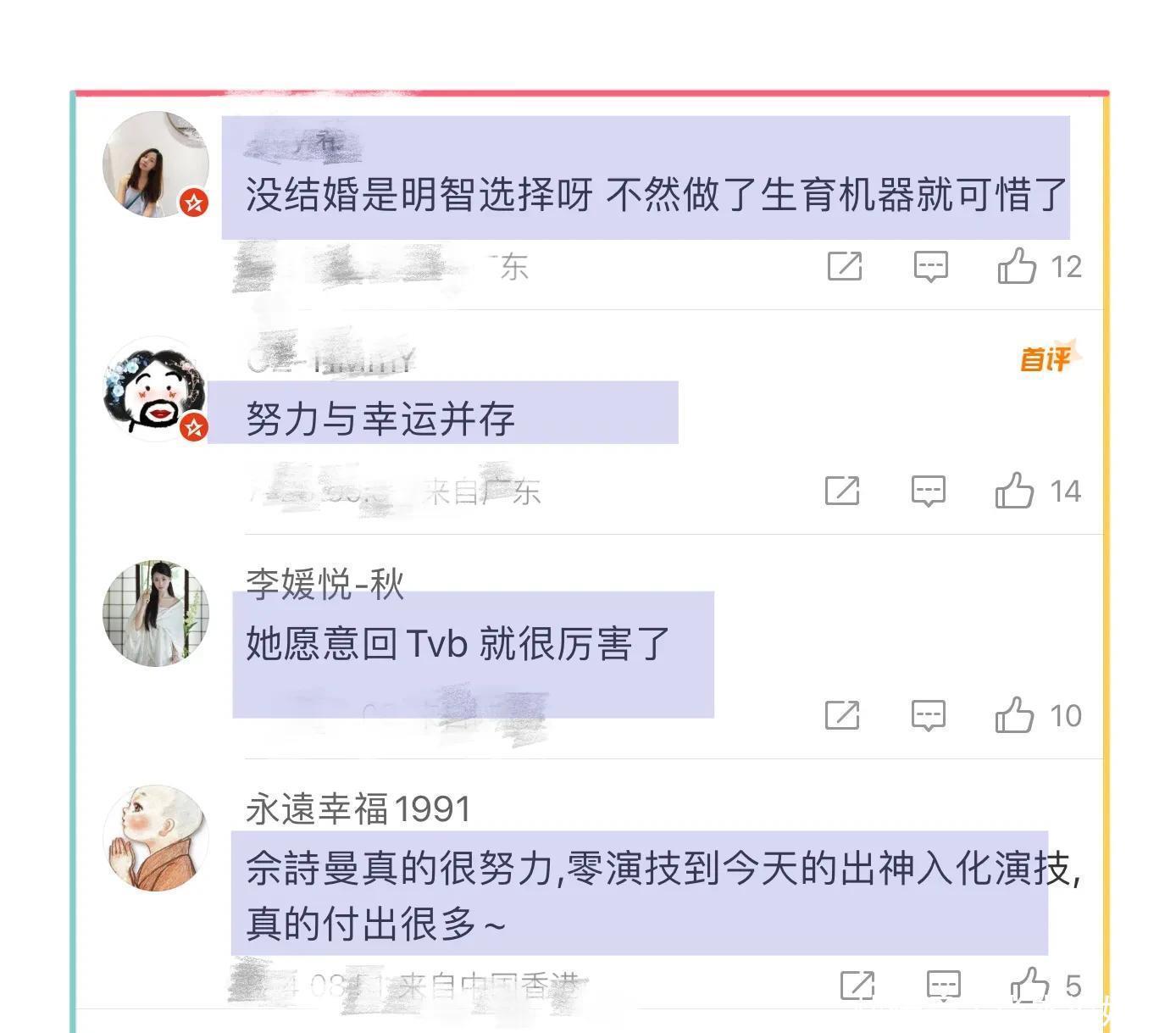
Task: Open 永遠幸福1991's profile avatar
Action: [x=156, y=837]
